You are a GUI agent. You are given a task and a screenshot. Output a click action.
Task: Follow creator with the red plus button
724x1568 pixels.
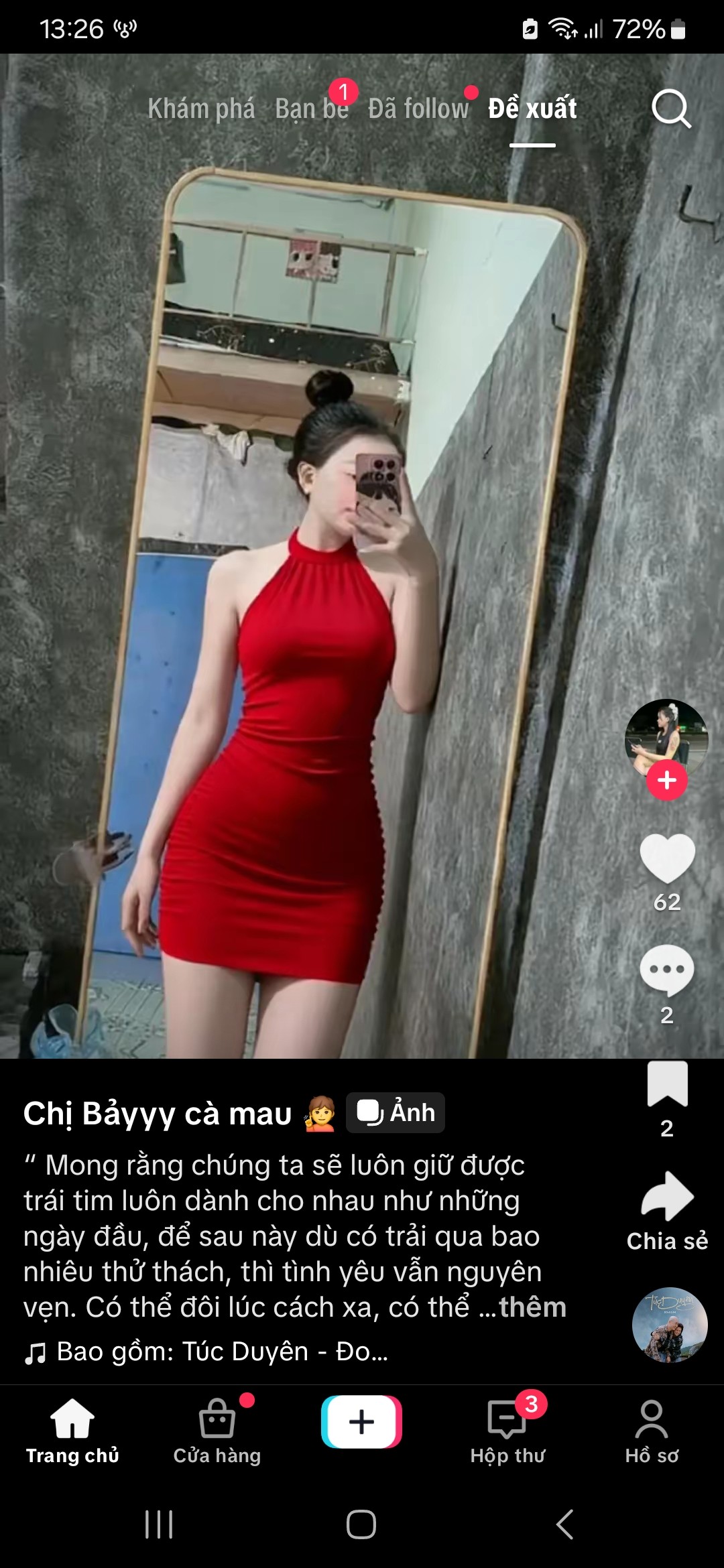tap(666, 781)
